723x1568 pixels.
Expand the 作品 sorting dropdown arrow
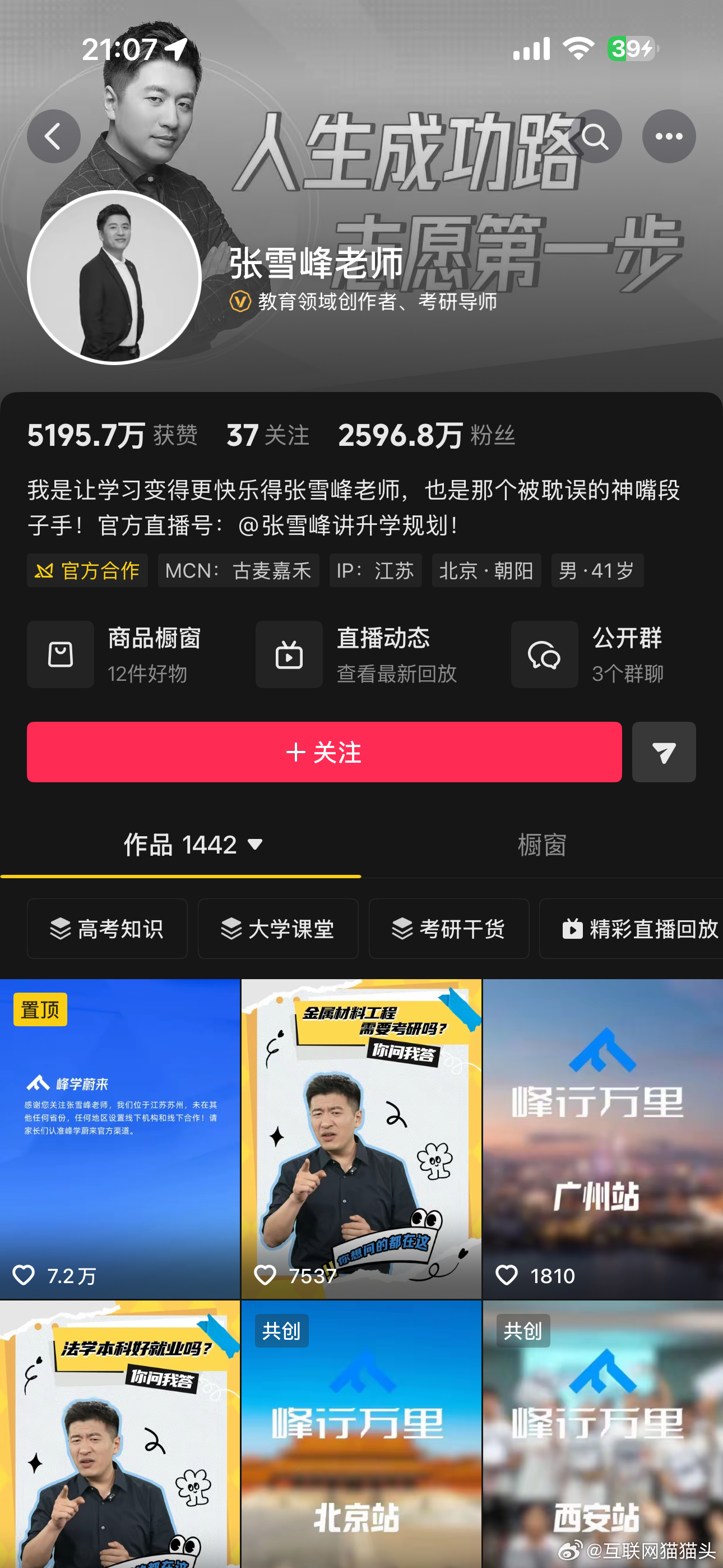[255, 844]
